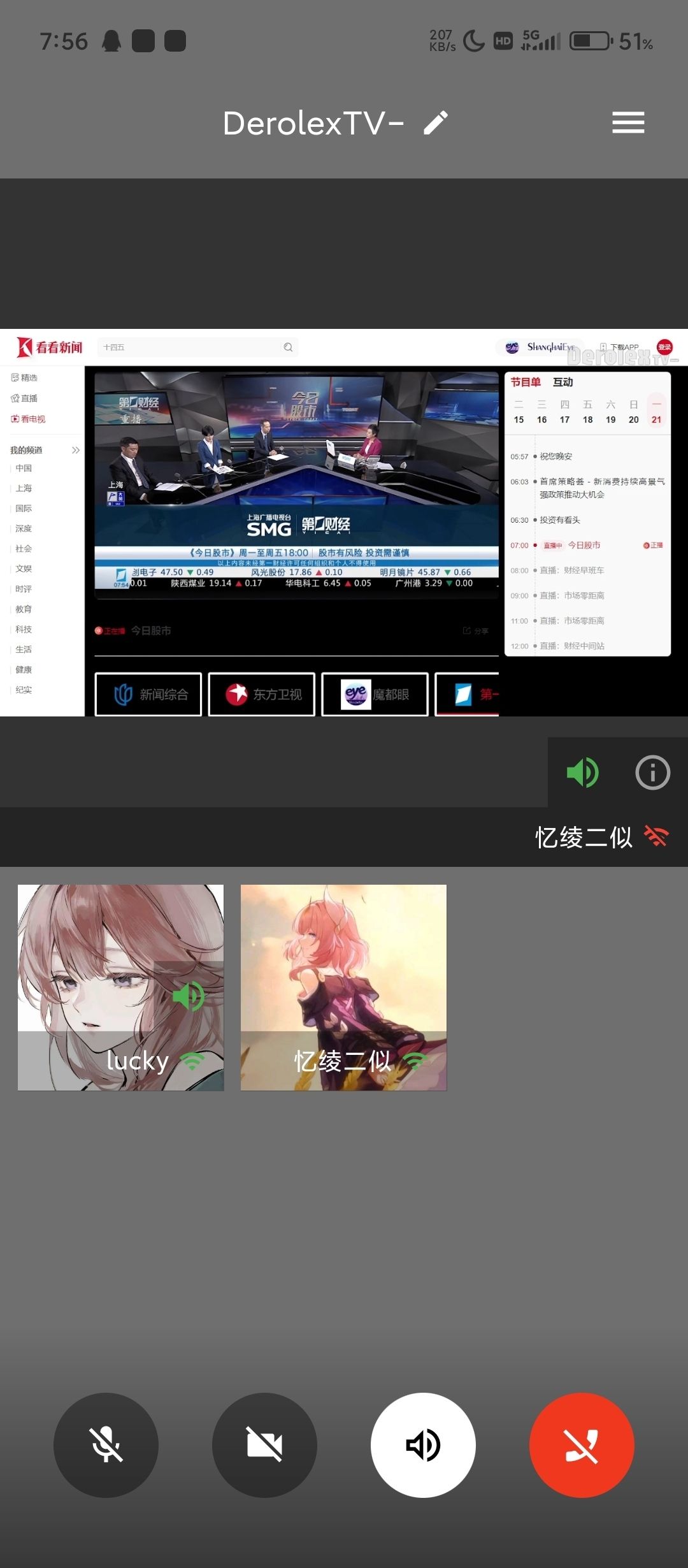Select participant 忆绫二似's tile
The height and width of the screenshot is (1568, 688).
pos(343,987)
